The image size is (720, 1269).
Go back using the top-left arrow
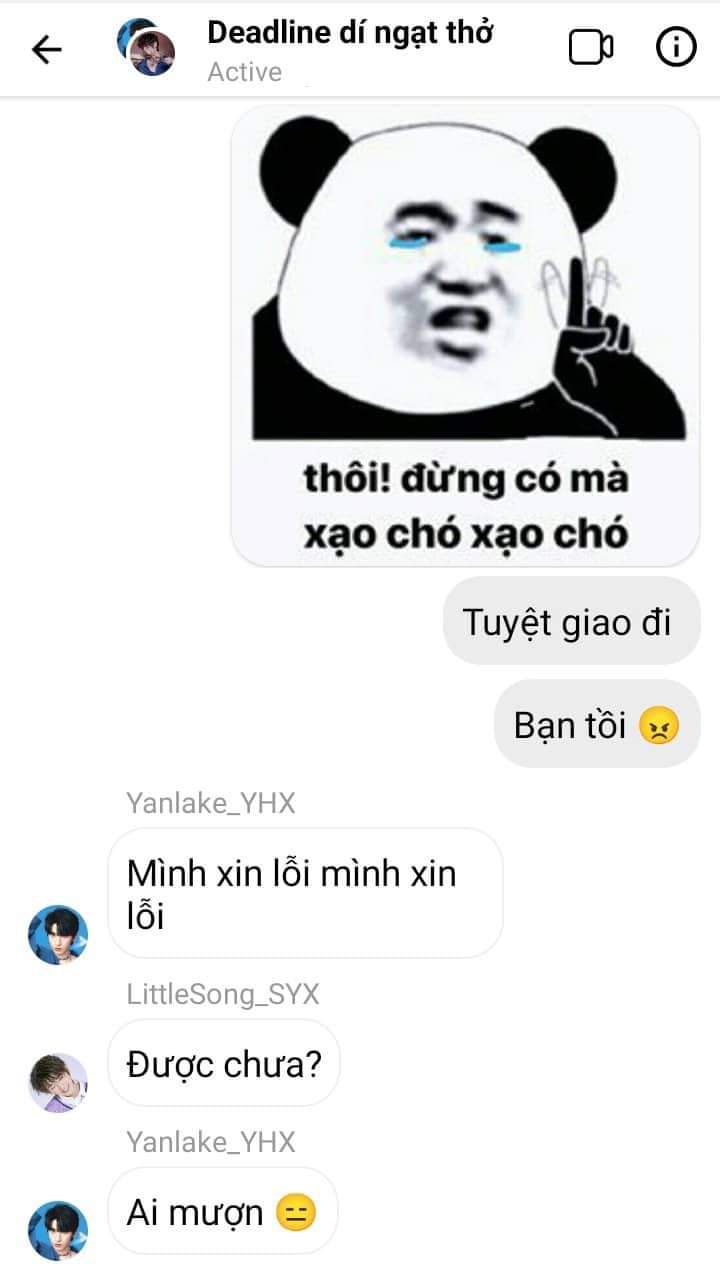[x=46, y=49]
